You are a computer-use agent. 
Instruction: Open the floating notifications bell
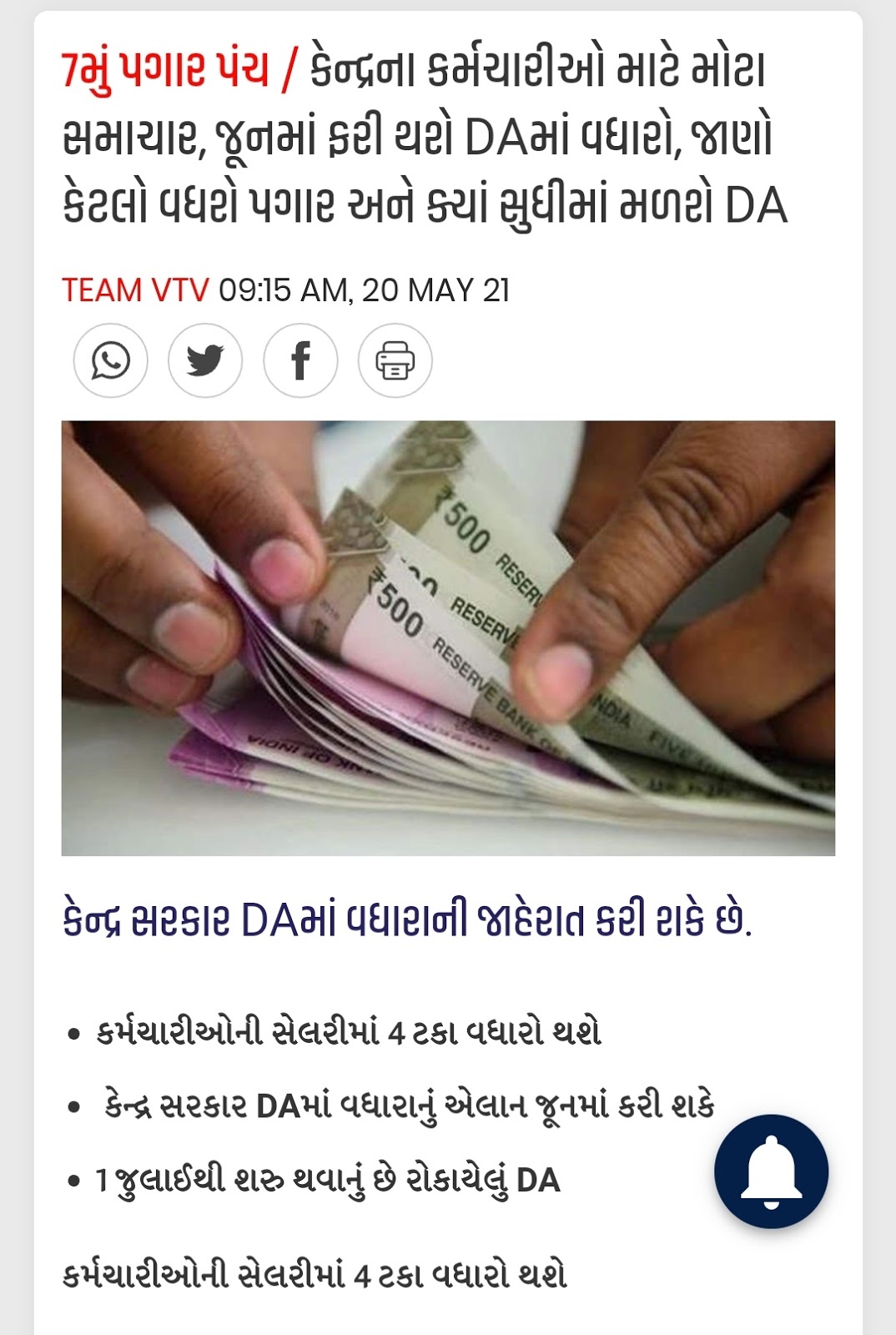click(x=771, y=1171)
